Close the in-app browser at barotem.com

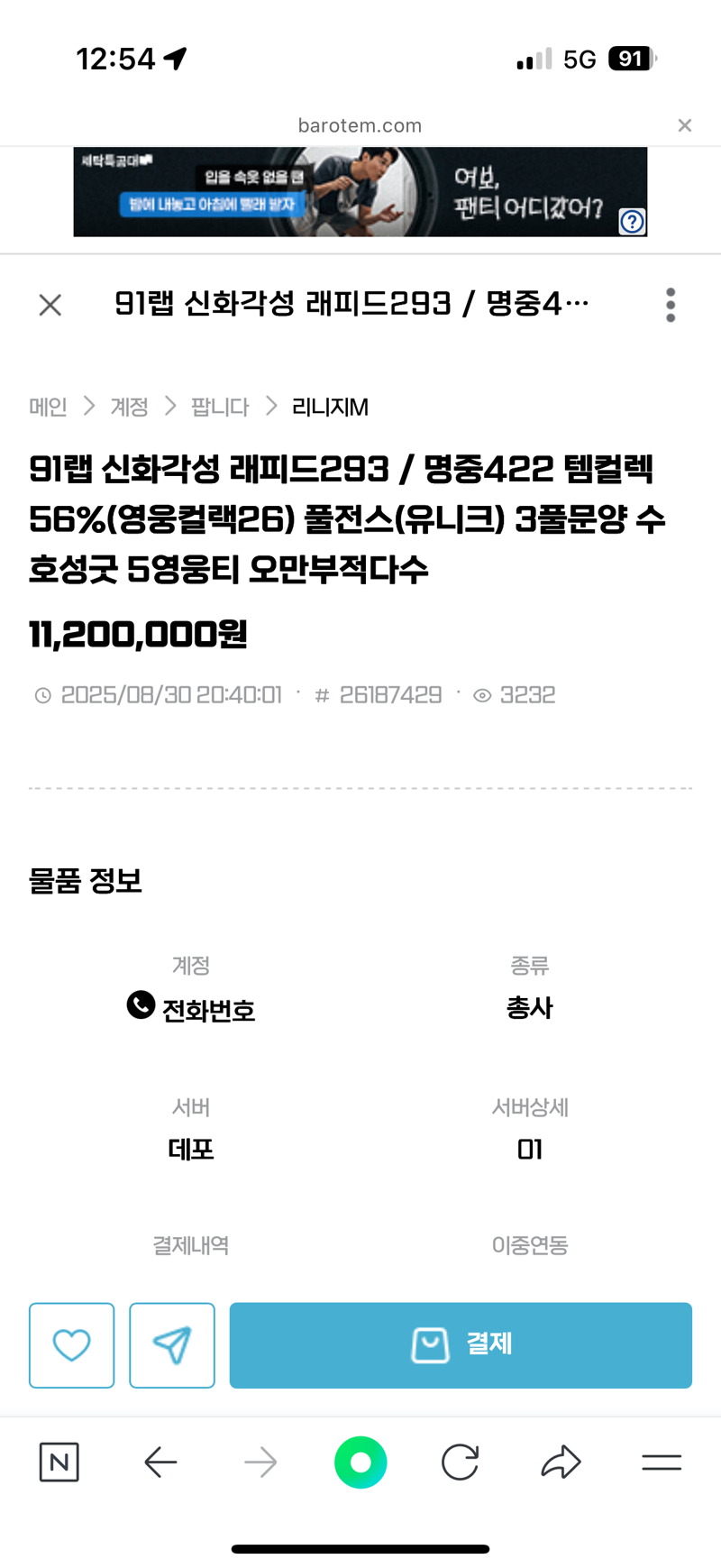[685, 125]
